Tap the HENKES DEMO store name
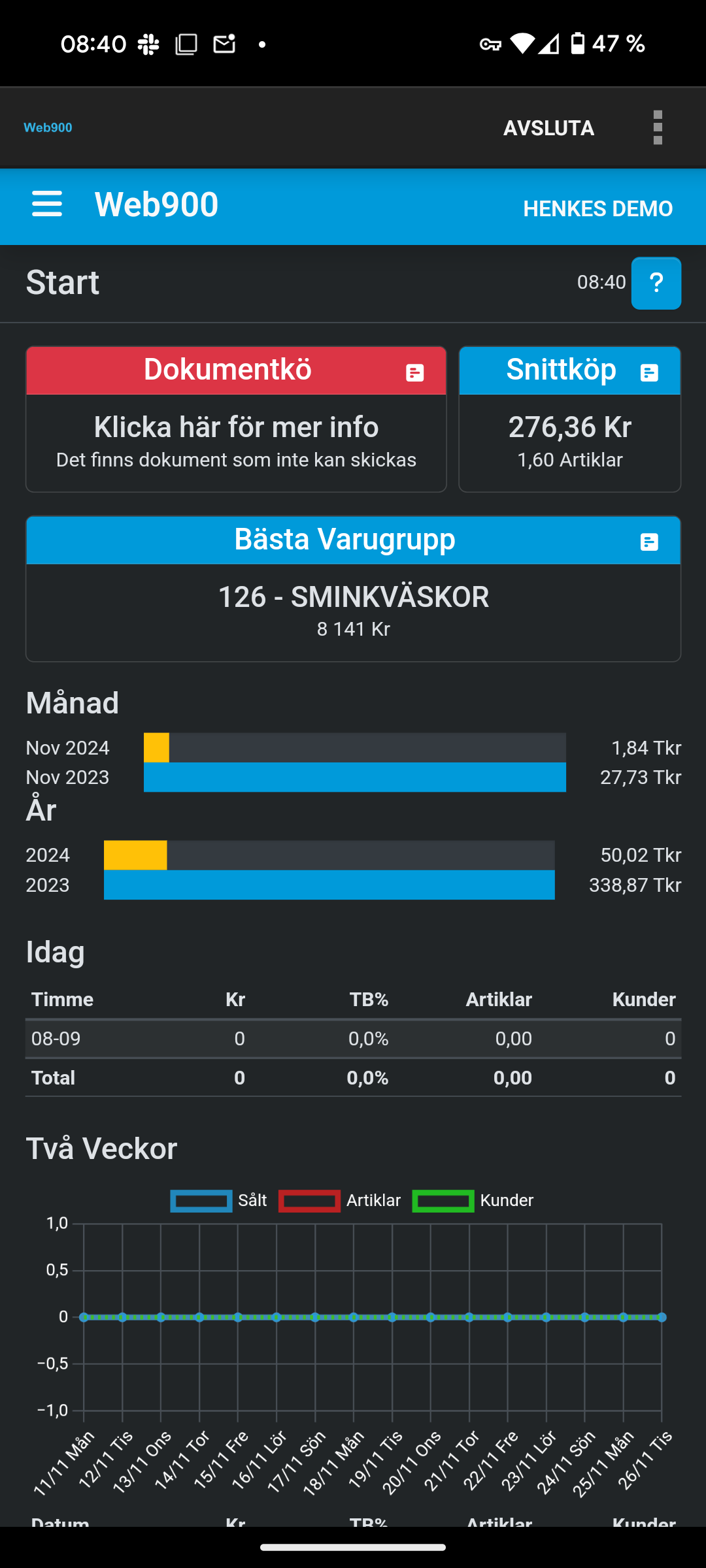The width and height of the screenshot is (706, 1568). pyautogui.click(x=597, y=208)
